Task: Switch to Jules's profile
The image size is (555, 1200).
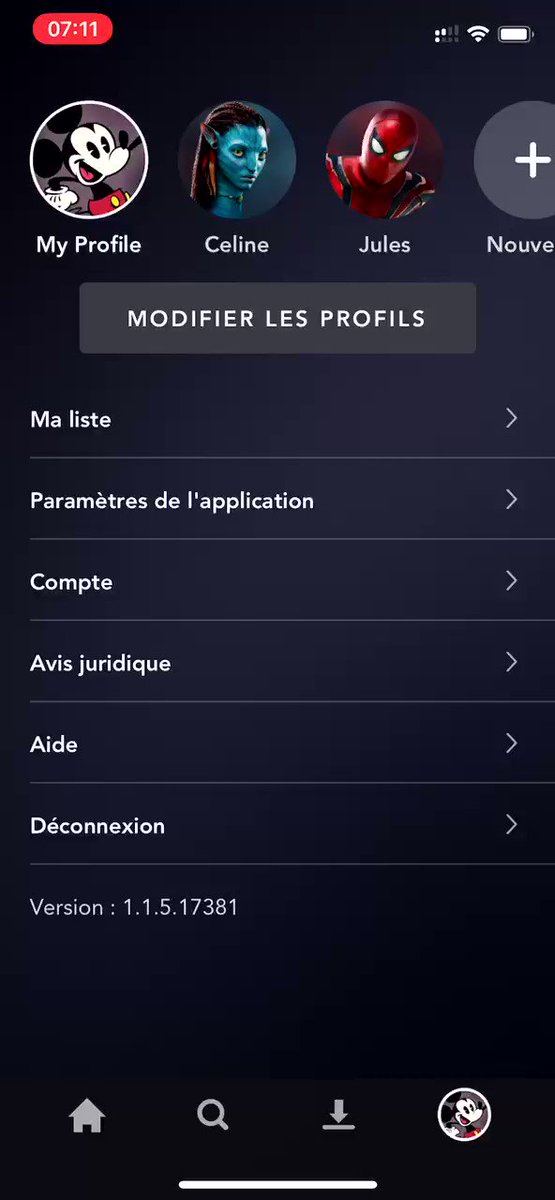Action: (x=385, y=160)
